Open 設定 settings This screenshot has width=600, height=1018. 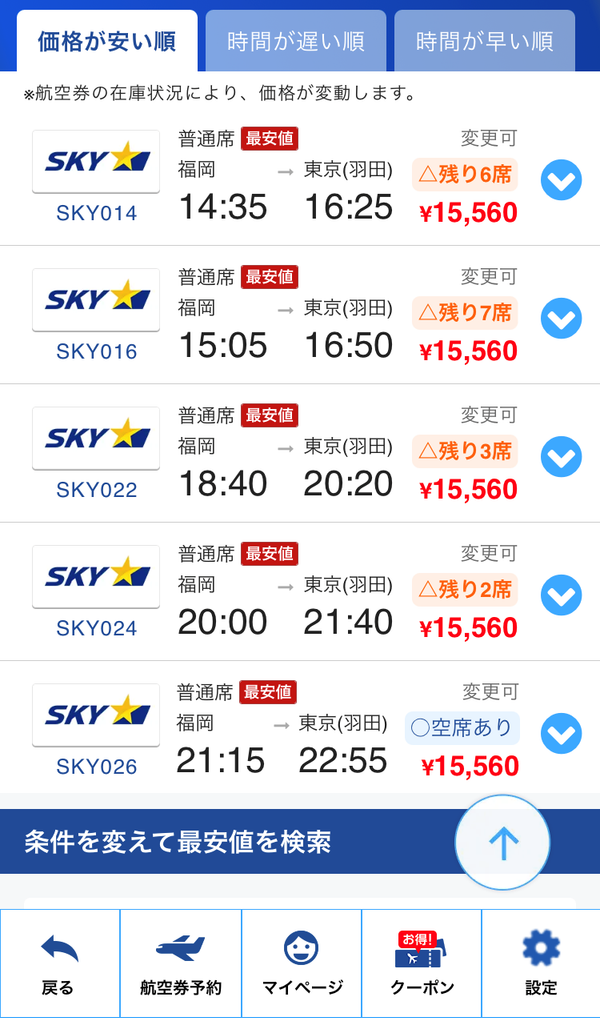[x=541, y=963]
